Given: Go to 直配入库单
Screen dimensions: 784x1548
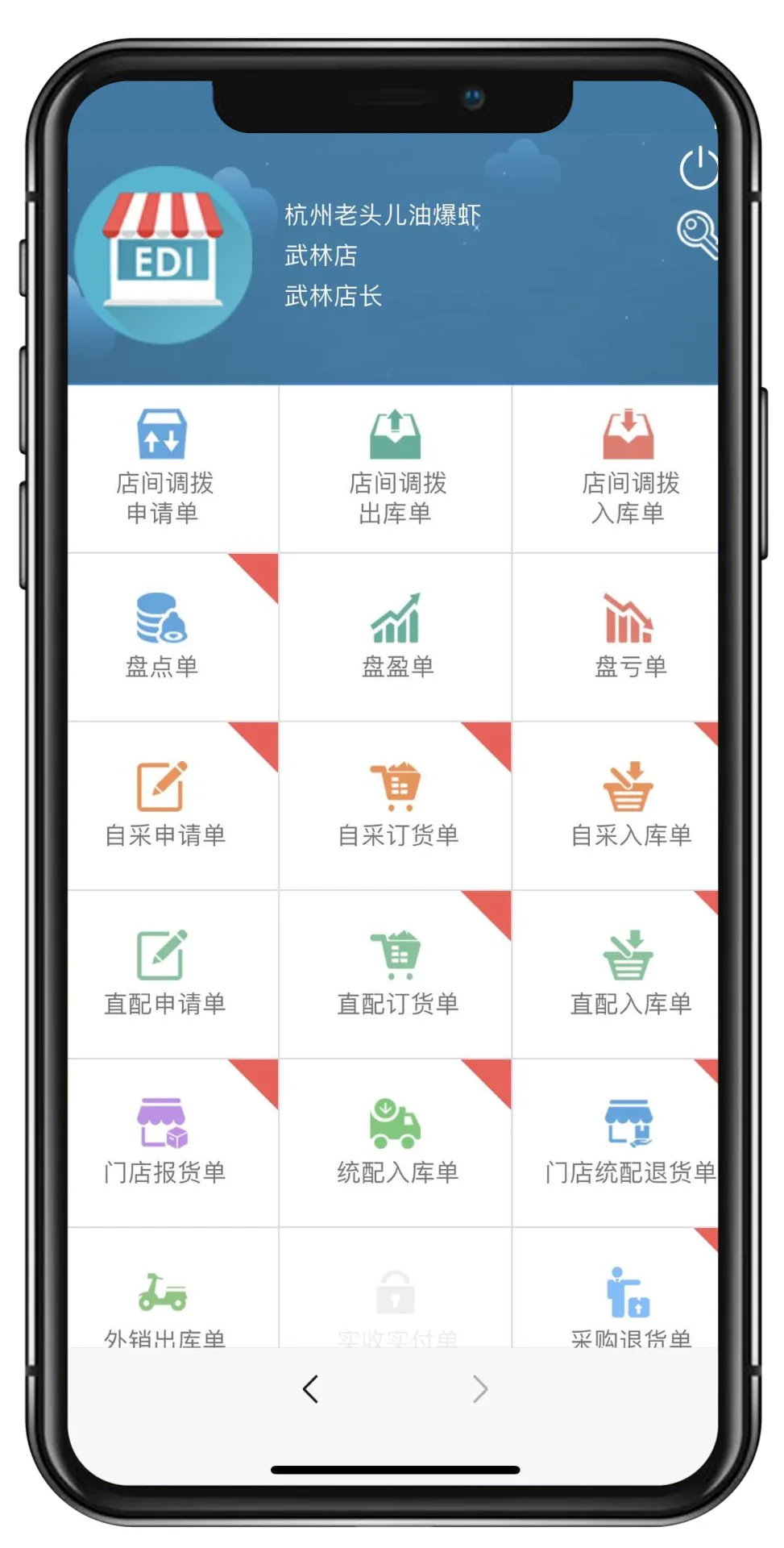Looking at the screenshot, I should coord(629,973).
